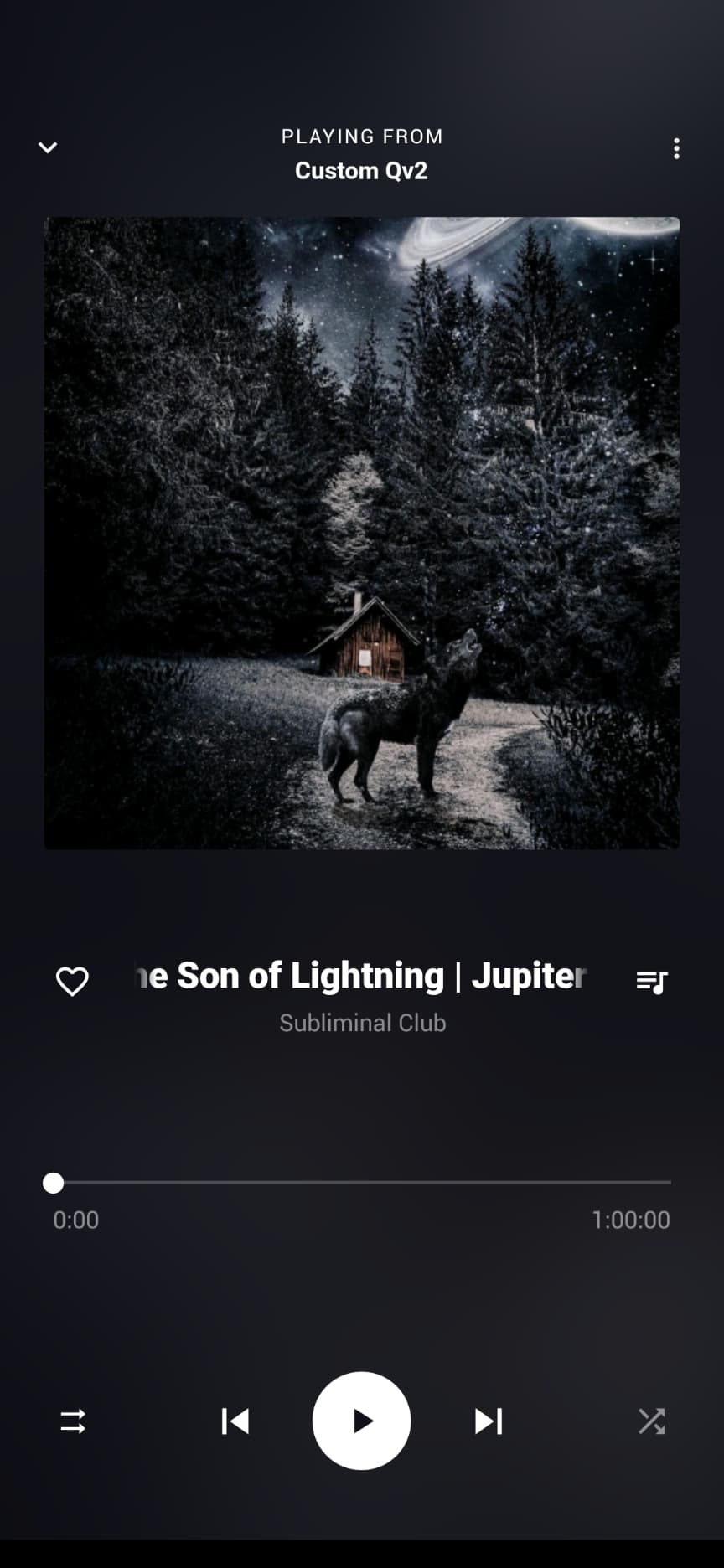Collapse the player with the down chevron
The image size is (724, 1568).
click(x=48, y=147)
